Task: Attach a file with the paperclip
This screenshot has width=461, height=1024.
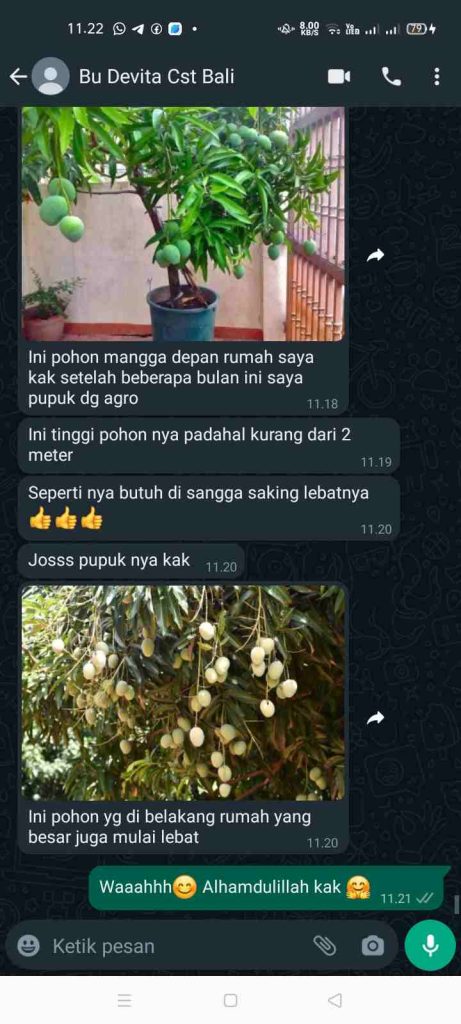Action: click(325, 945)
